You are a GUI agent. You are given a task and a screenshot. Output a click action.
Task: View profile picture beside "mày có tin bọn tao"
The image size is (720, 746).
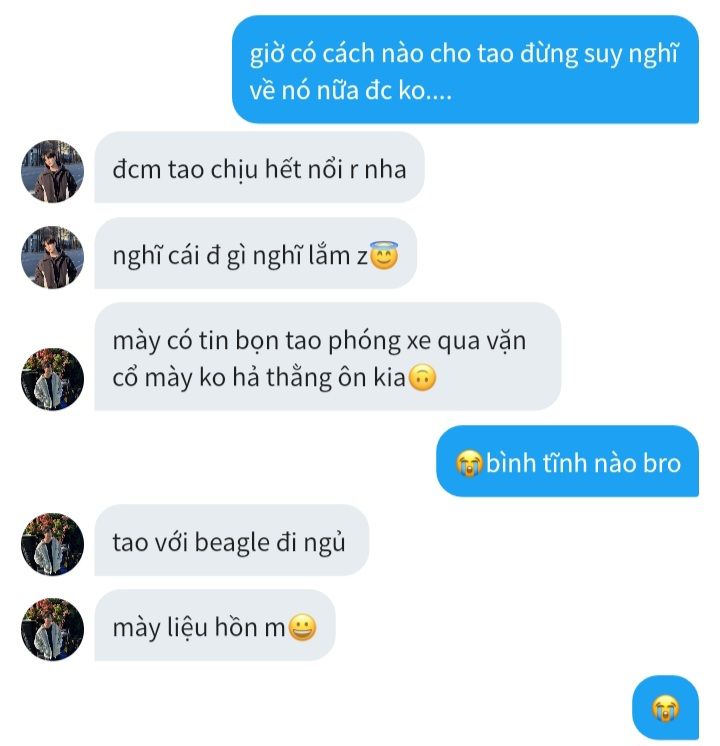point(52,378)
